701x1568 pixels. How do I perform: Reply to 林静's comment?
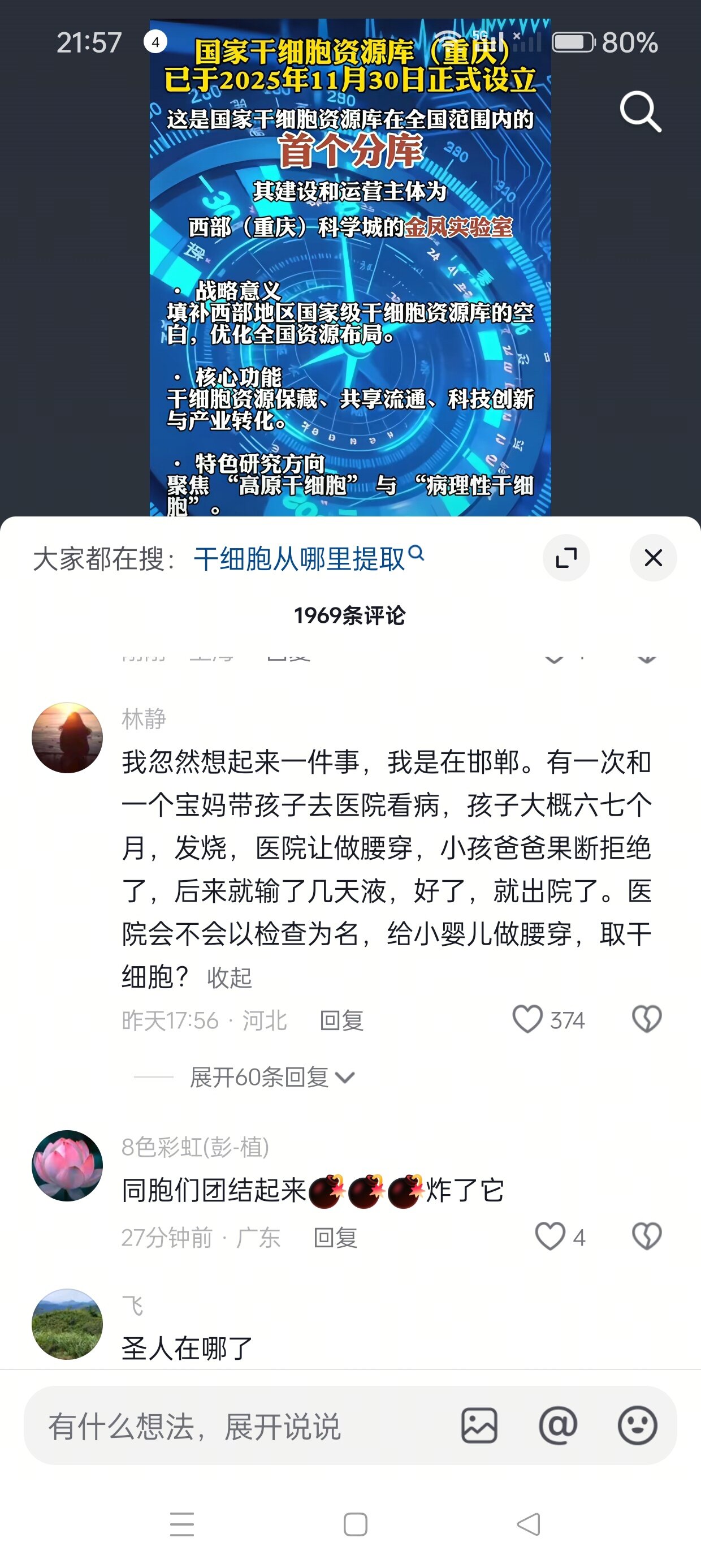pyautogui.click(x=341, y=1020)
